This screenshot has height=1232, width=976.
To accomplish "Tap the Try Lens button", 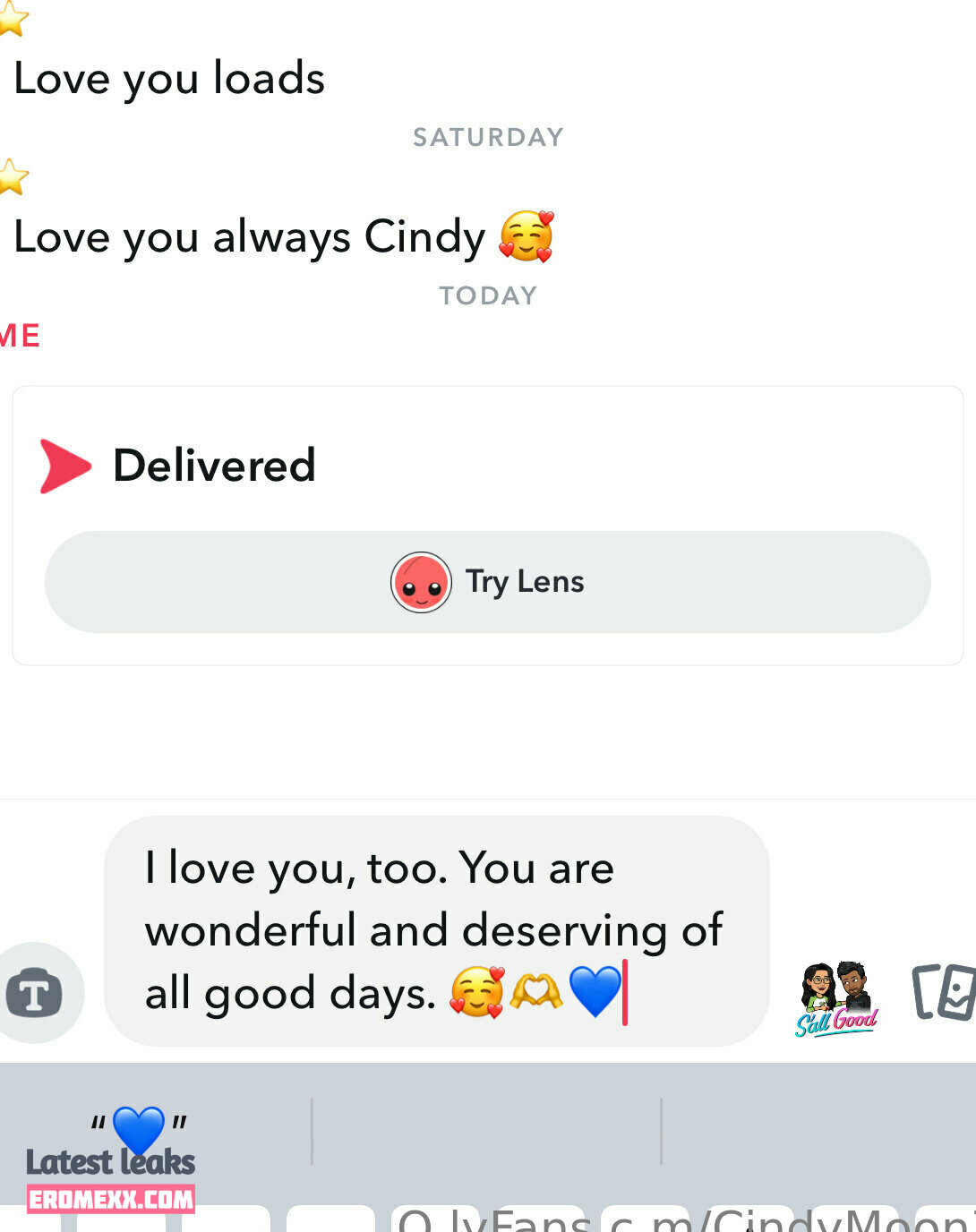I will (x=487, y=582).
